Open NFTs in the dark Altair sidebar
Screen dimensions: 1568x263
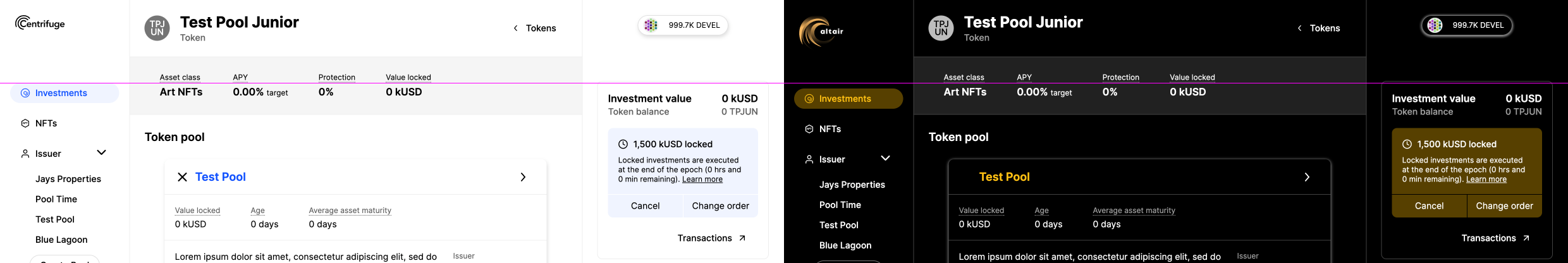coord(830,129)
